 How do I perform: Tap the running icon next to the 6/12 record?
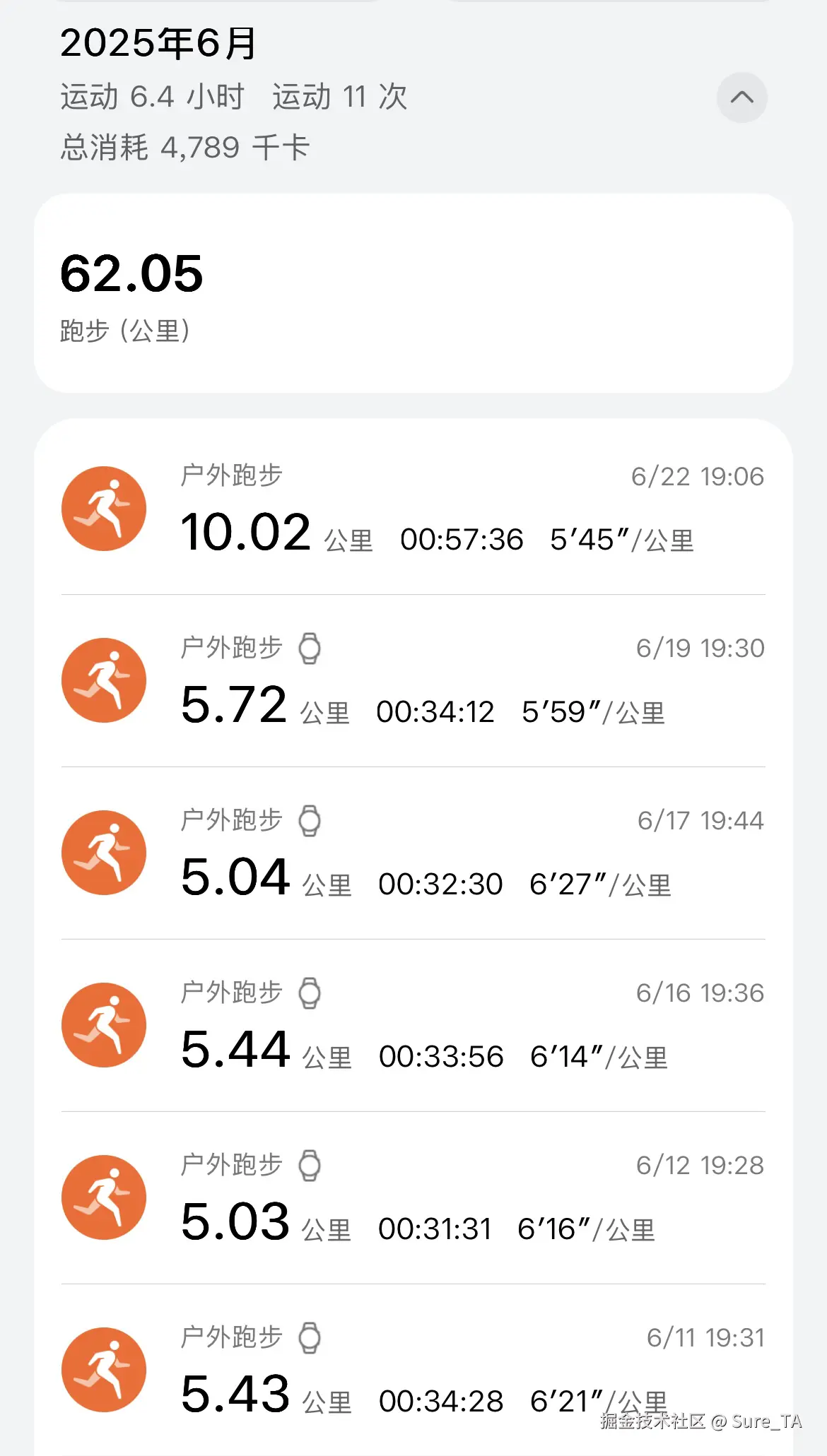103,1197
